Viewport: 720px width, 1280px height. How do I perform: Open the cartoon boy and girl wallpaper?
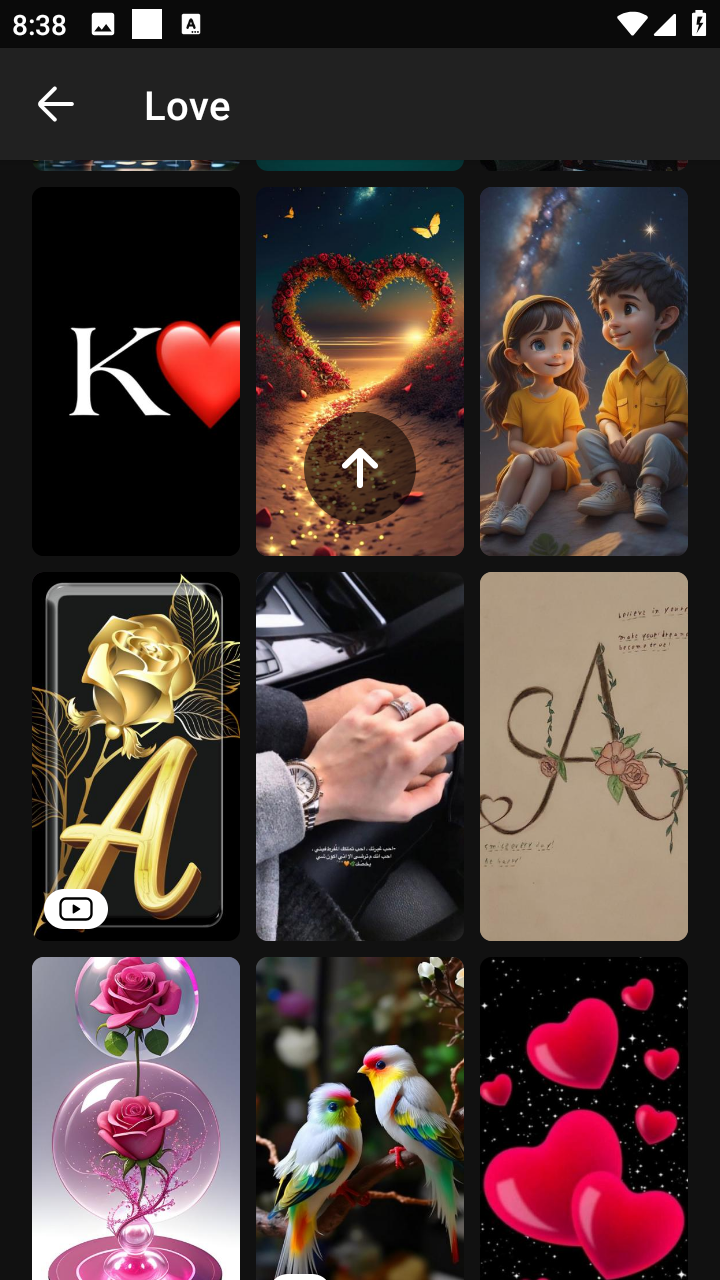tap(584, 370)
